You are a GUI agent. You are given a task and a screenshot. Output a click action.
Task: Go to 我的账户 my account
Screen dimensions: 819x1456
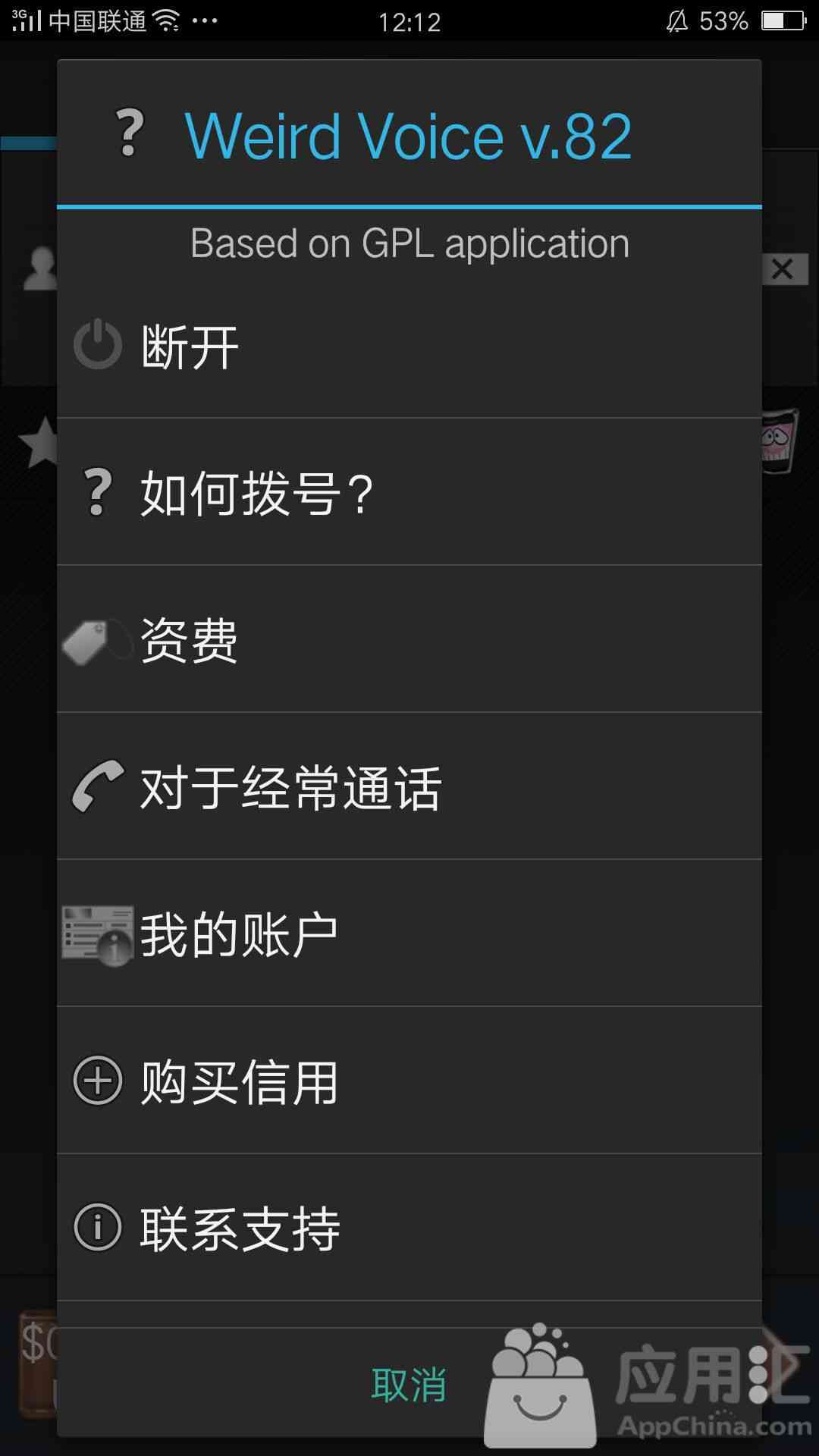409,934
